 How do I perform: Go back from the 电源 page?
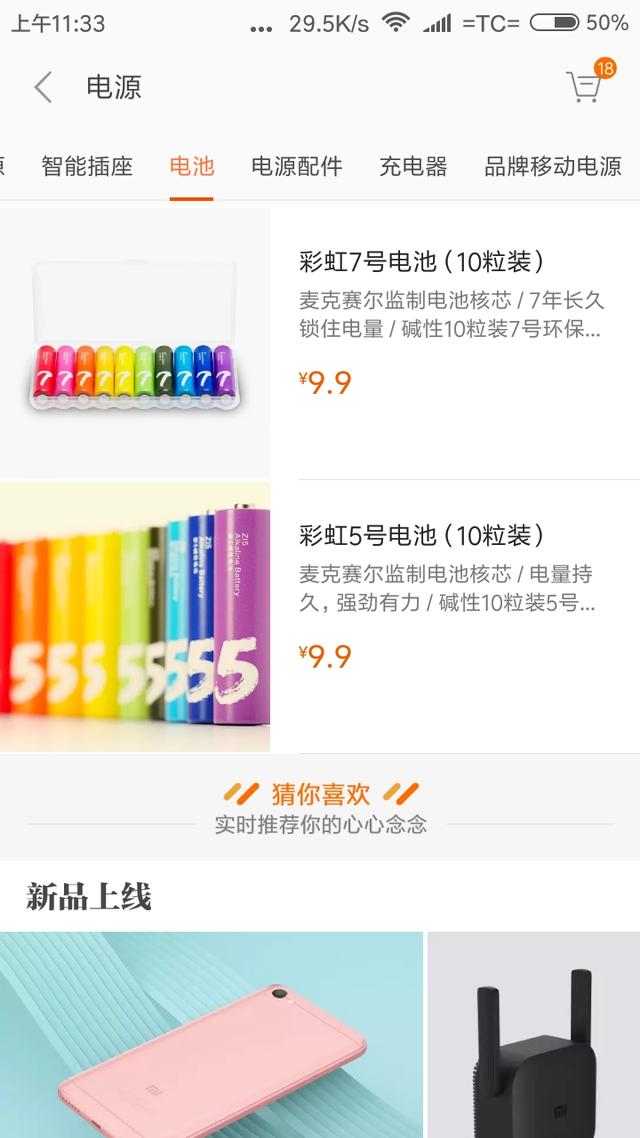[43, 88]
